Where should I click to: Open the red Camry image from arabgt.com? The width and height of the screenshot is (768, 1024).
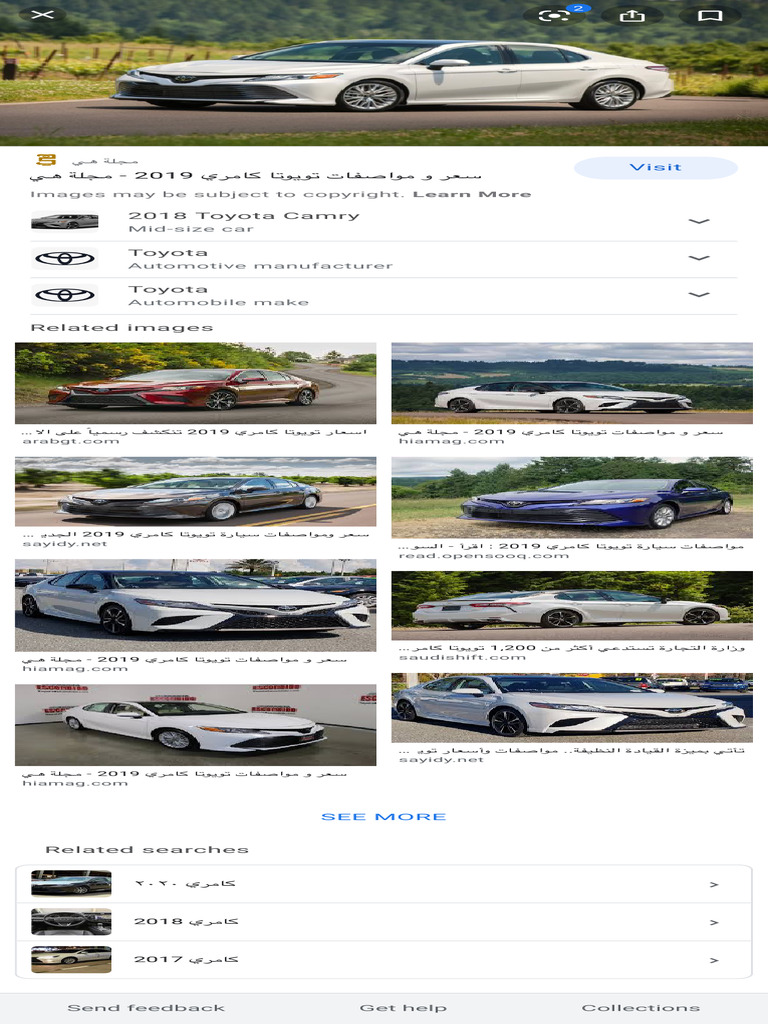tap(195, 383)
